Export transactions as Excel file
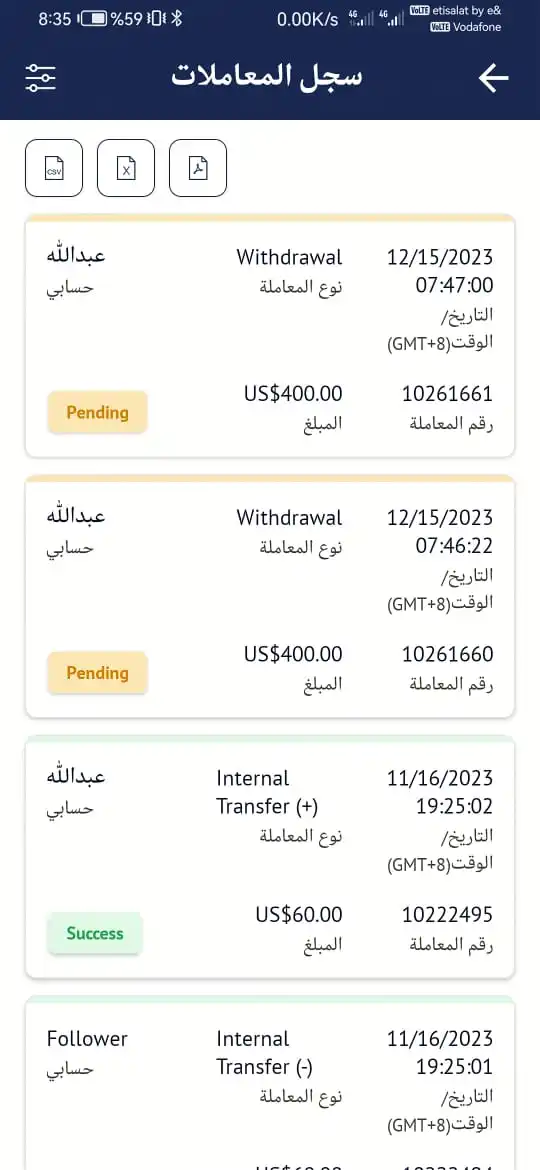 click(x=126, y=168)
